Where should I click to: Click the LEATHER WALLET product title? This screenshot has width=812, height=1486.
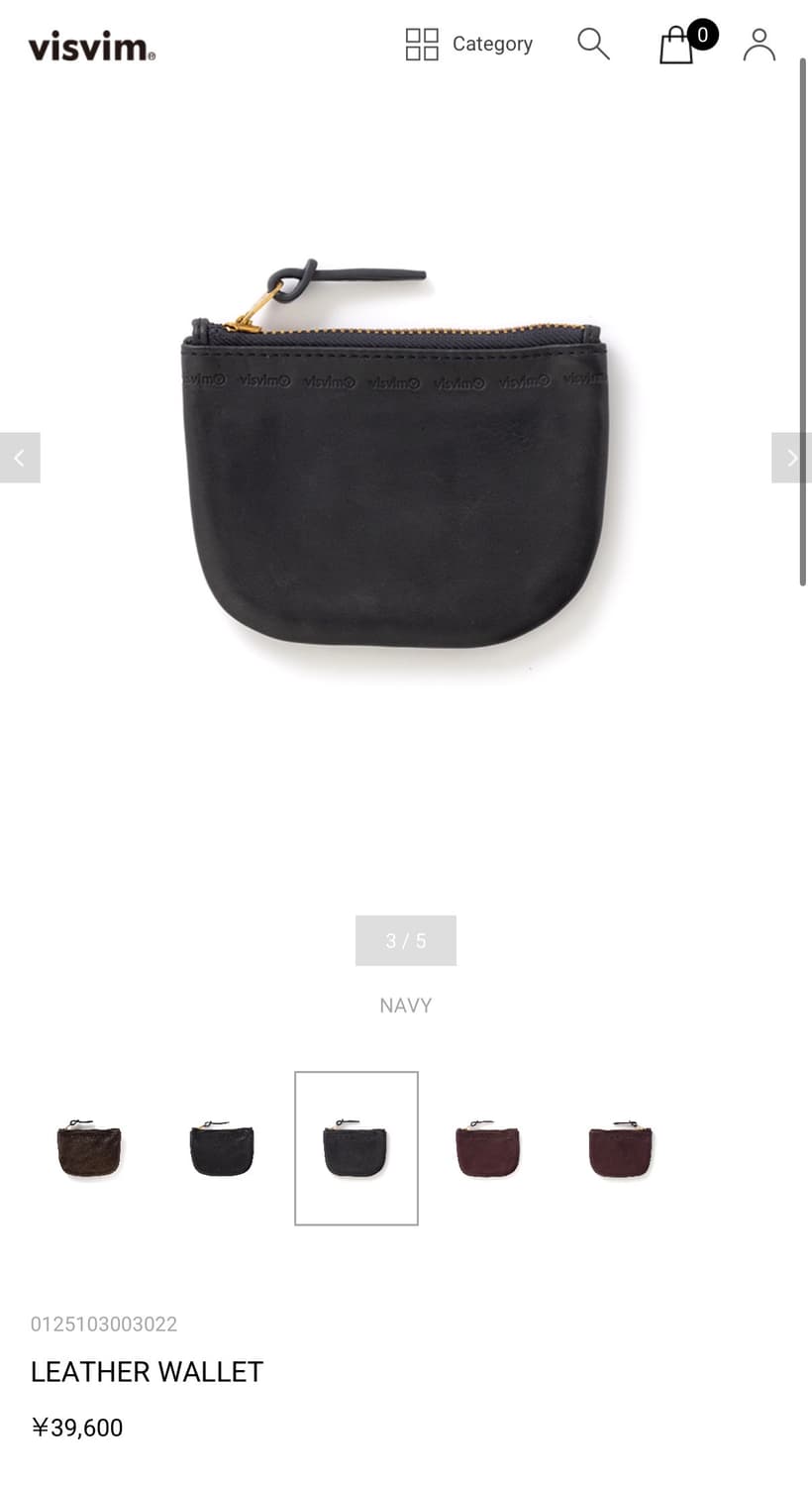pos(147,1372)
